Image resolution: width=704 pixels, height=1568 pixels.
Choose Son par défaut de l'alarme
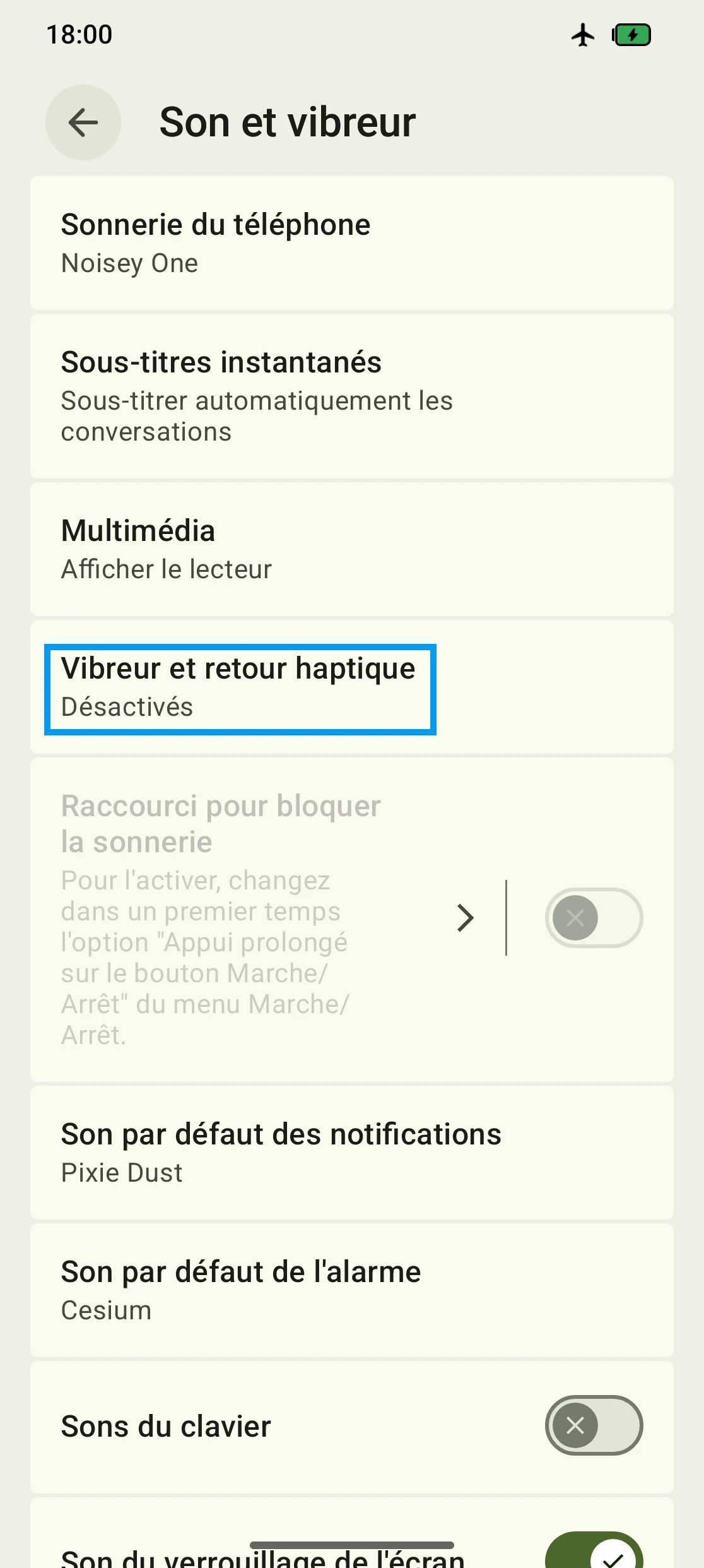(351, 1290)
